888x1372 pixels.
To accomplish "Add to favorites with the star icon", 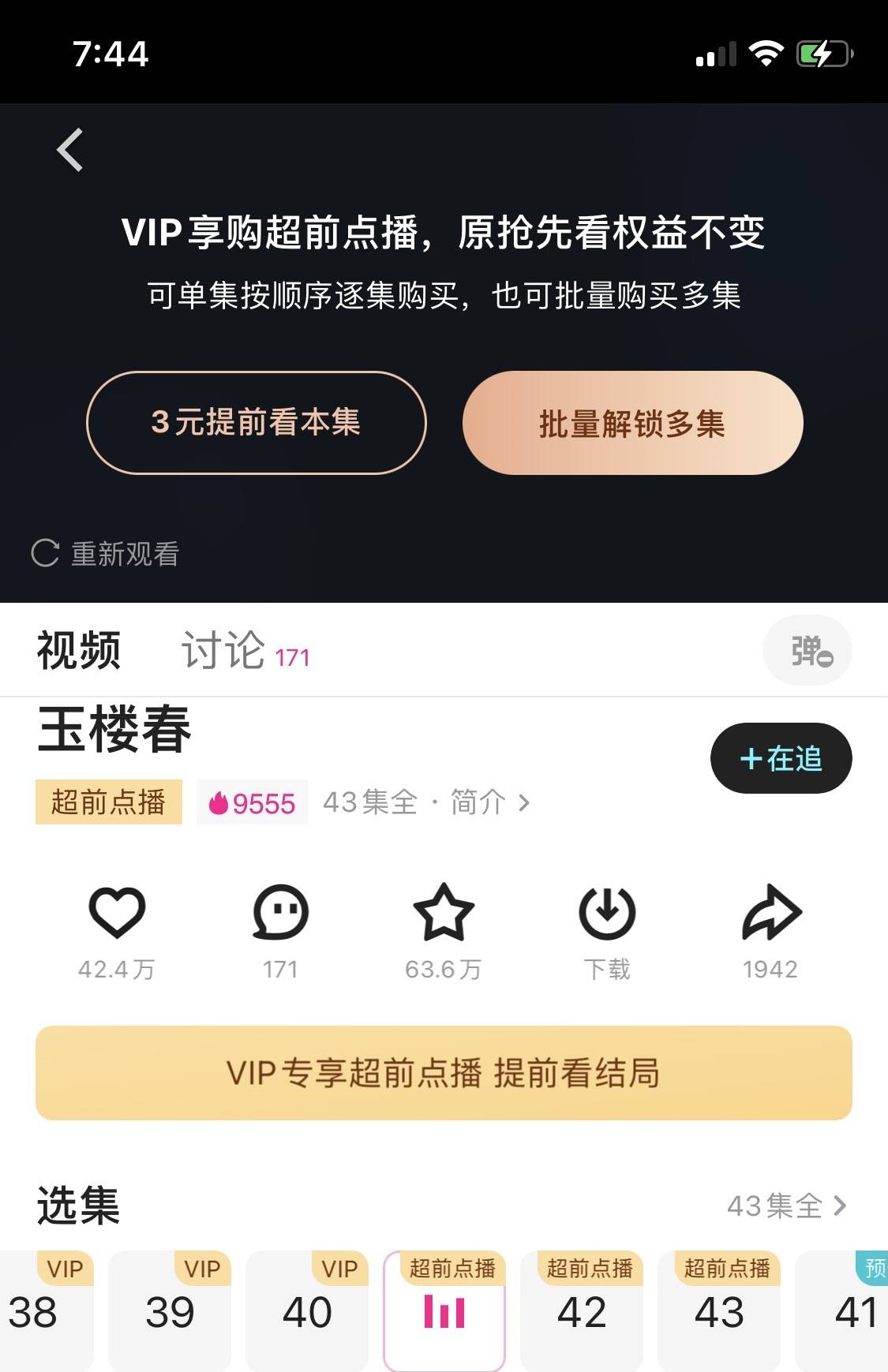I will click(444, 914).
